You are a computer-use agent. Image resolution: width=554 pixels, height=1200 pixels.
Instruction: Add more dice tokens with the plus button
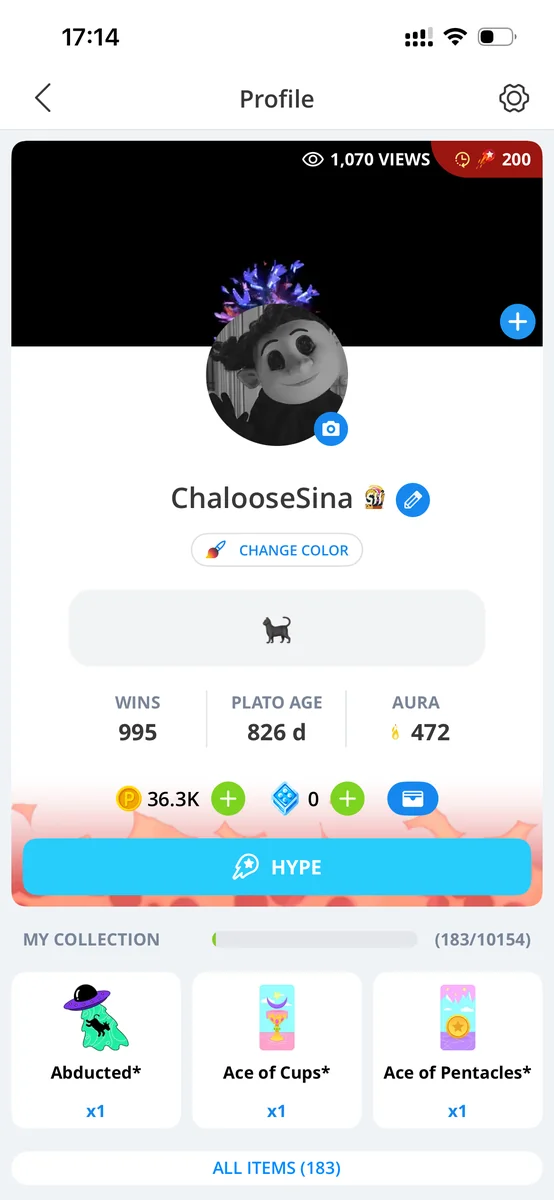pos(348,799)
